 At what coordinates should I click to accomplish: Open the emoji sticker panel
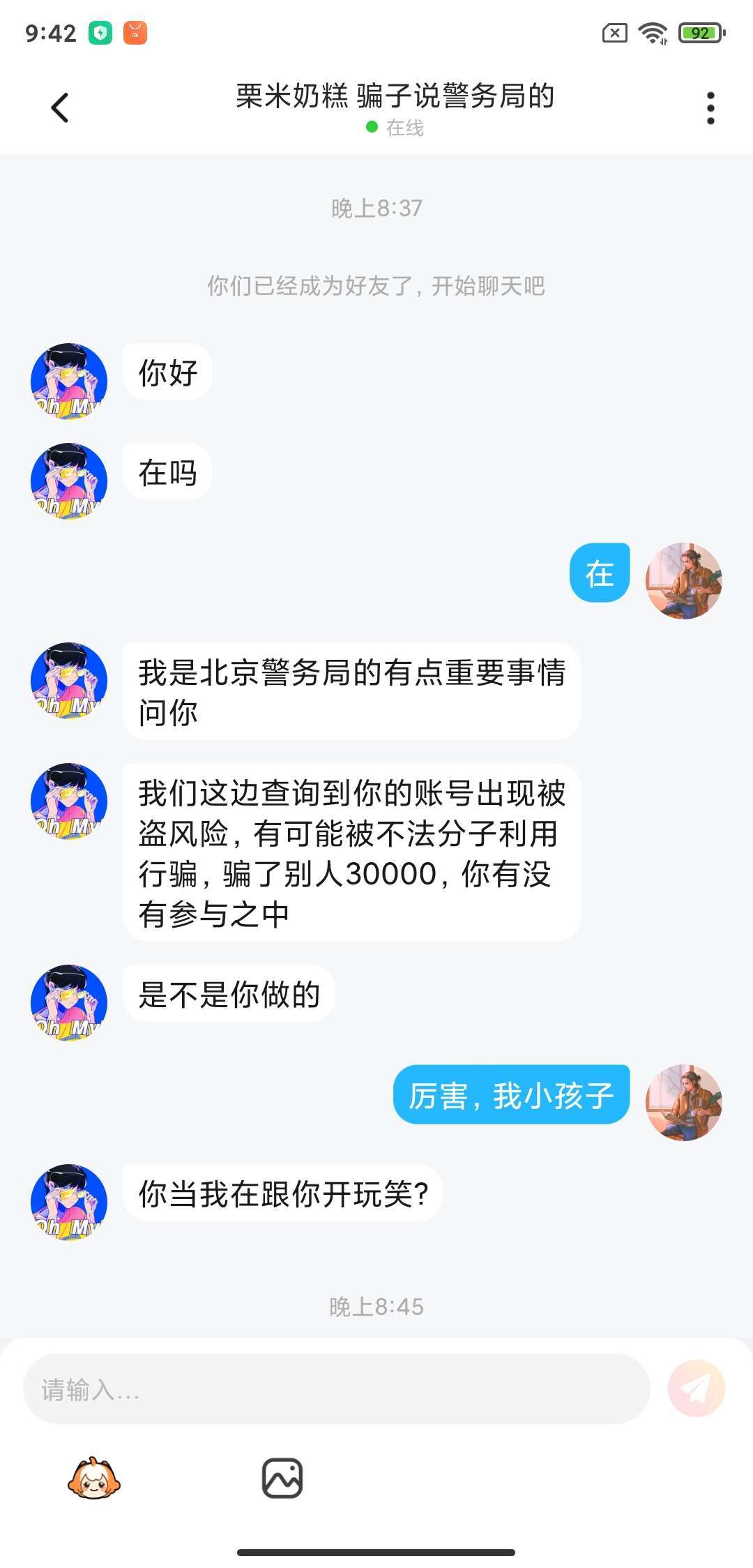pos(94,1478)
